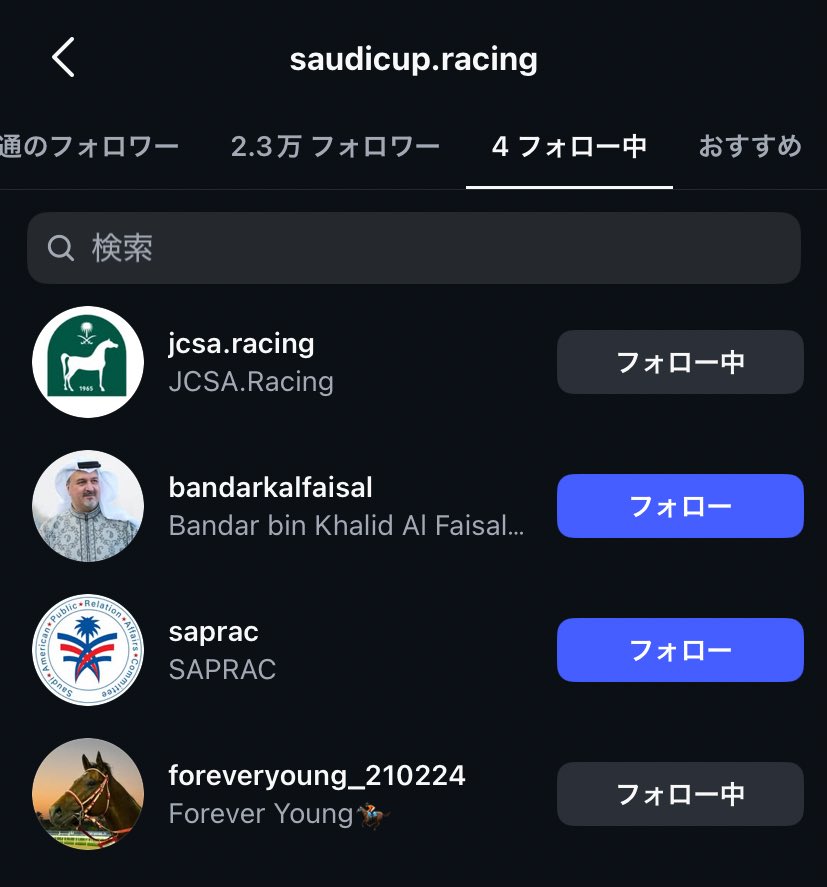
Task: Switch to the おすすめ tab
Action: click(750, 147)
